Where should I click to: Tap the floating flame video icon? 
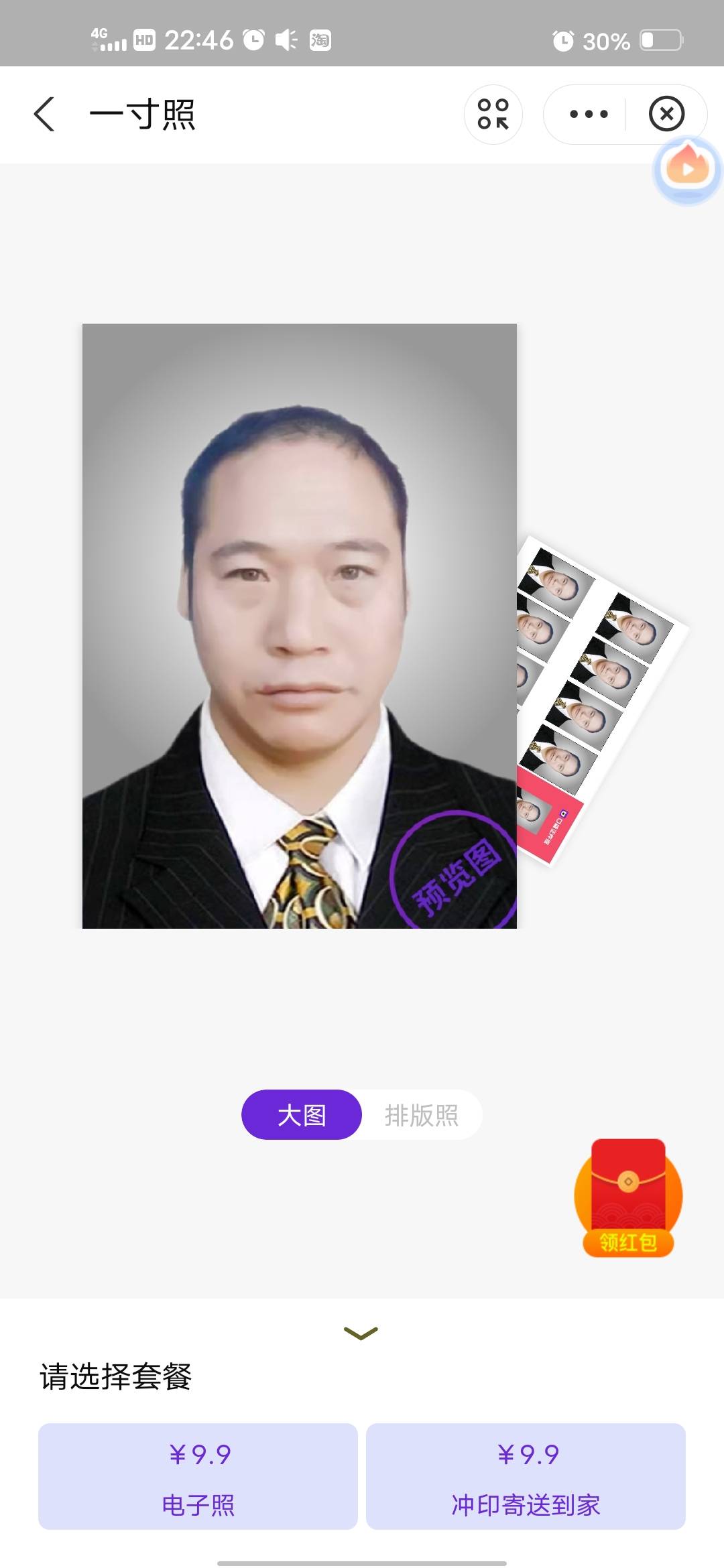pos(687,168)
